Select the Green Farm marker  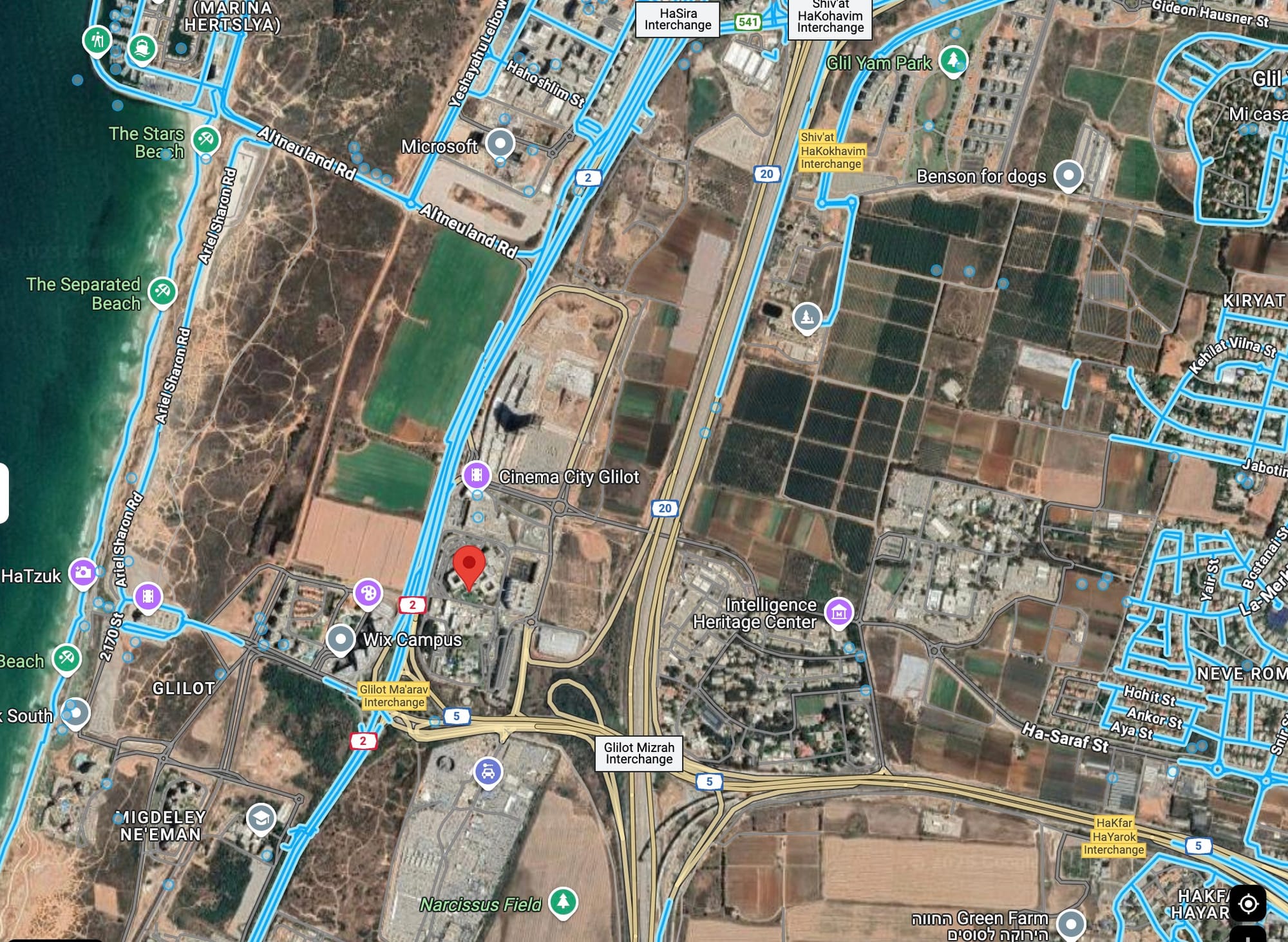(x=1071, y=923)
